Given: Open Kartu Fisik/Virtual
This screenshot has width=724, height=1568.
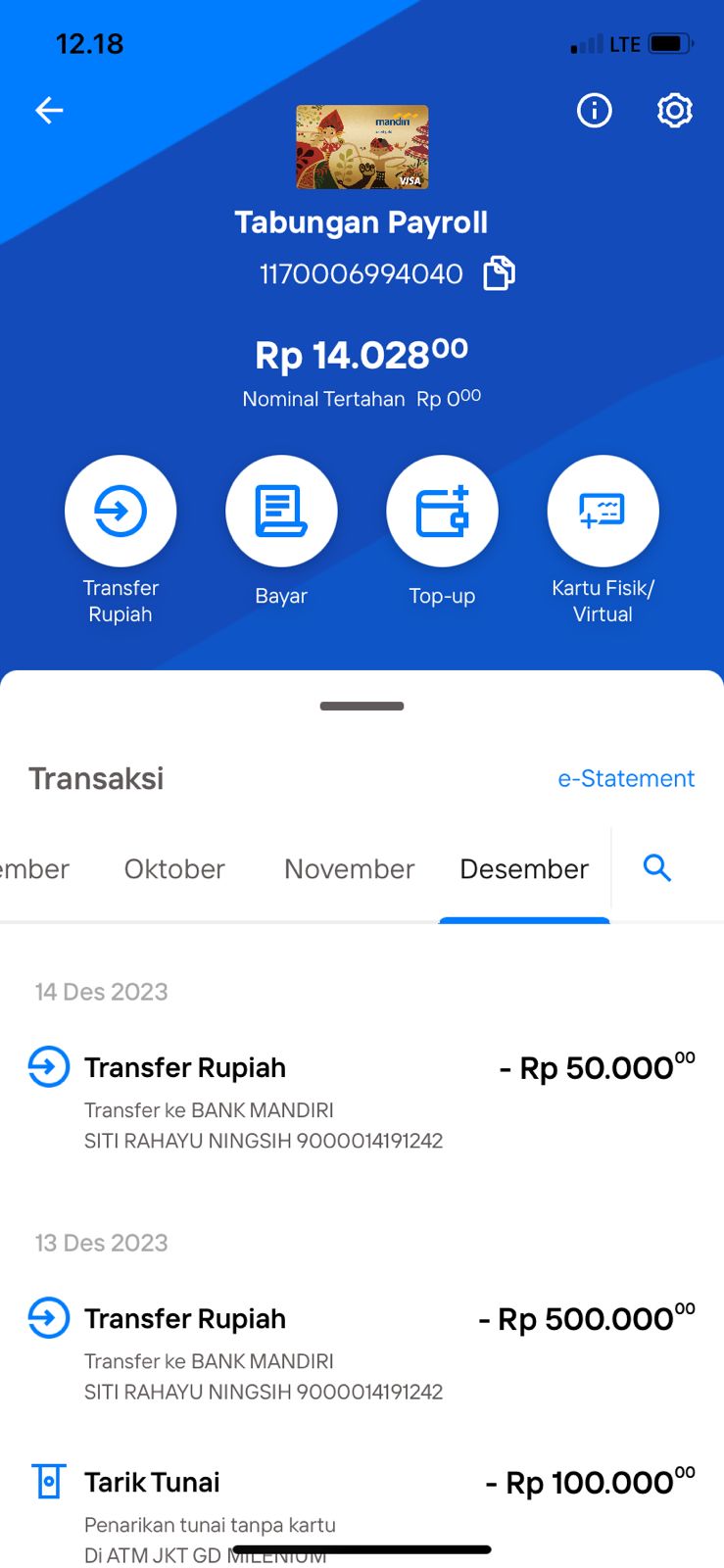Looking at the screenshot, I should [603, 511].
